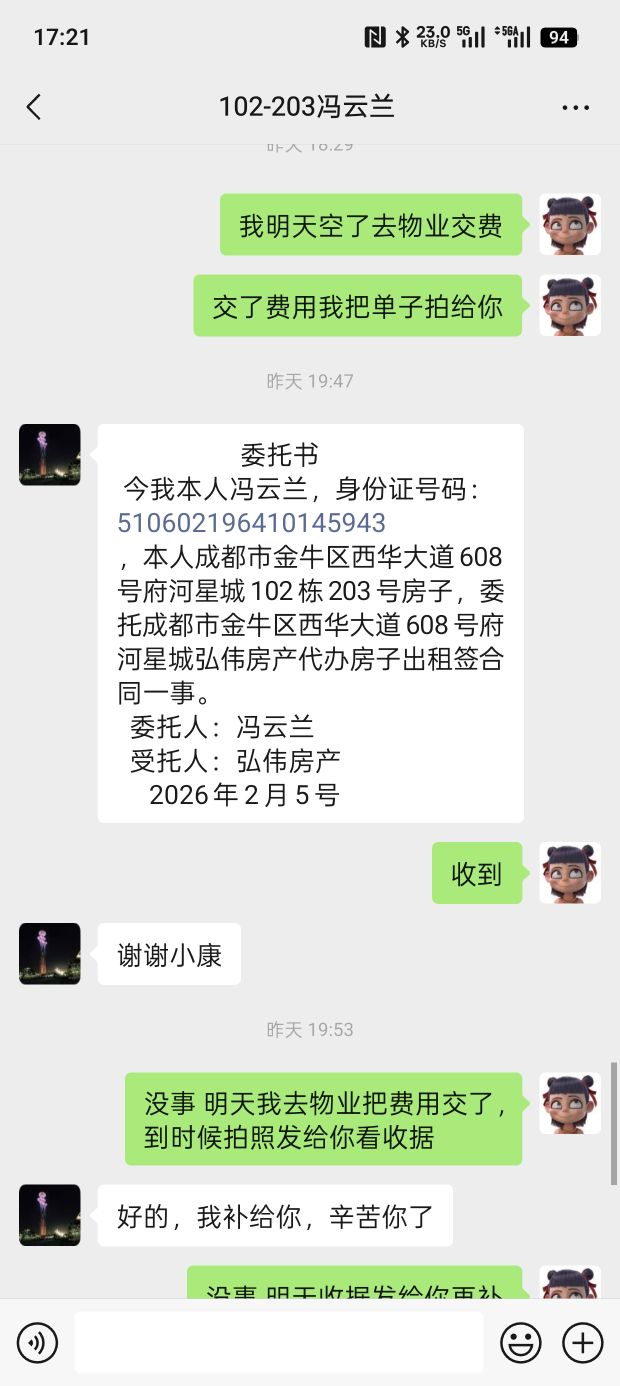Go back from the 冯云兰 chat

tap(34, 108)
